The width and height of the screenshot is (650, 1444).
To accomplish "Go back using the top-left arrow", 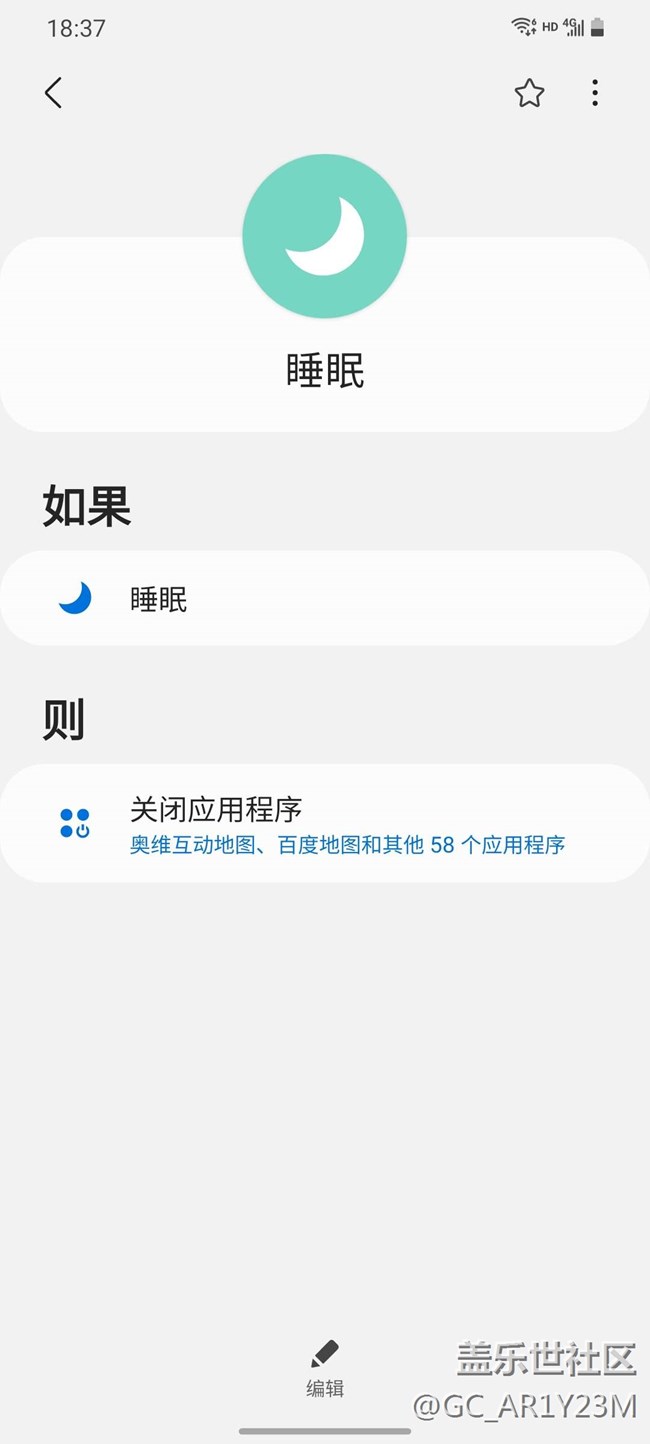I will click(54, 93).
